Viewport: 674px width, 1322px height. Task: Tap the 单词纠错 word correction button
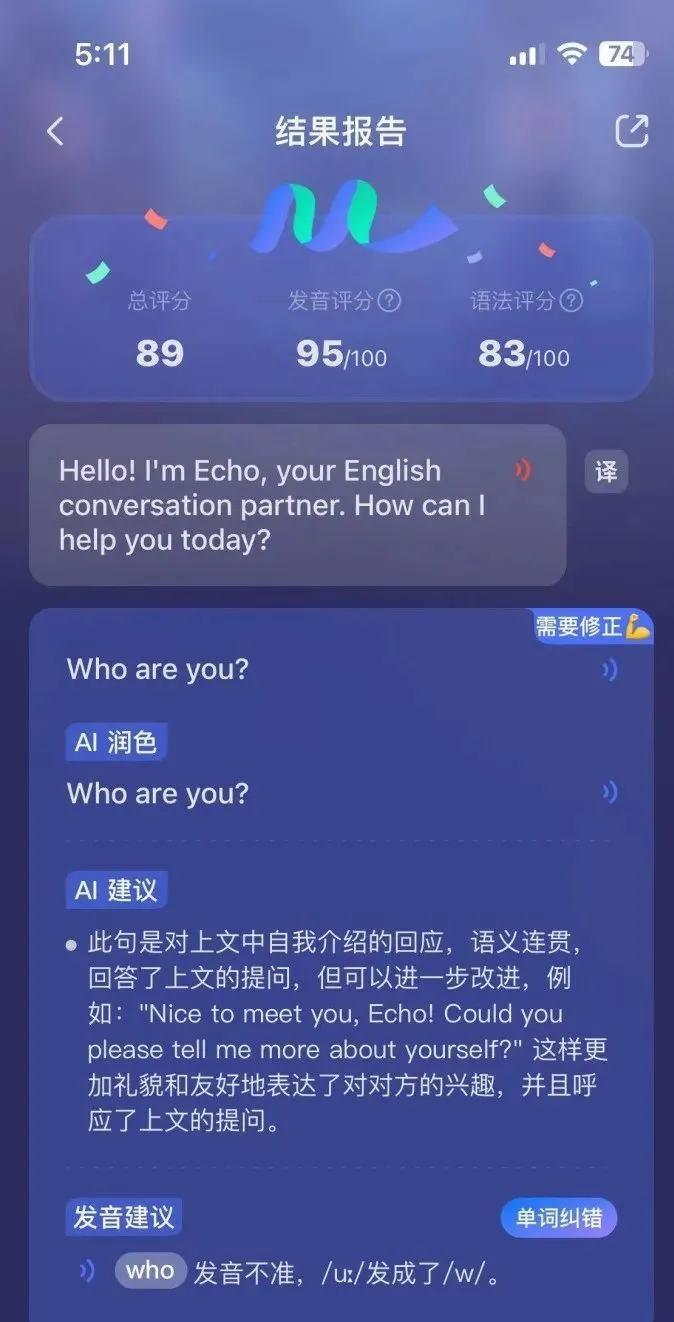[x=558, y=1218]
